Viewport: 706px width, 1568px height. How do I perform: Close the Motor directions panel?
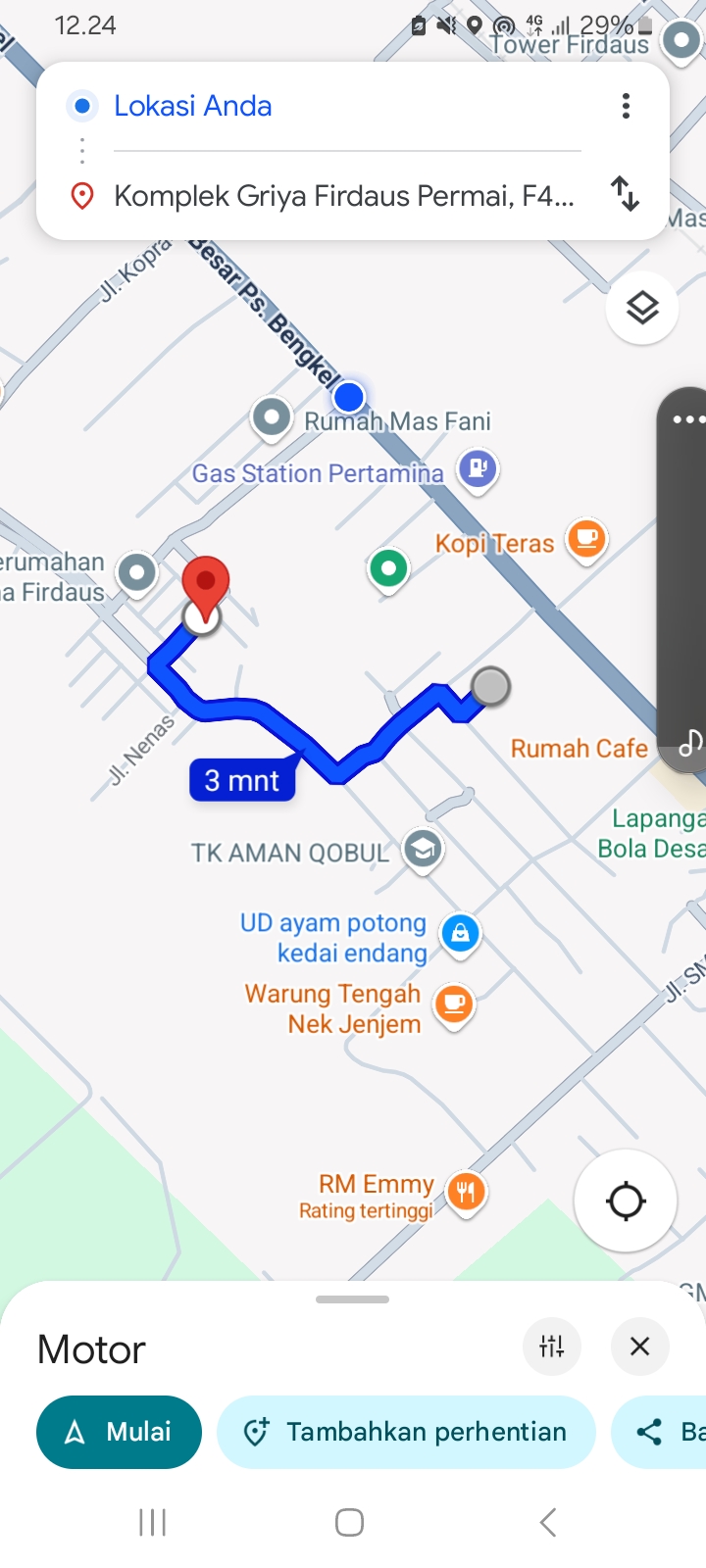[x=640, y=1347]
